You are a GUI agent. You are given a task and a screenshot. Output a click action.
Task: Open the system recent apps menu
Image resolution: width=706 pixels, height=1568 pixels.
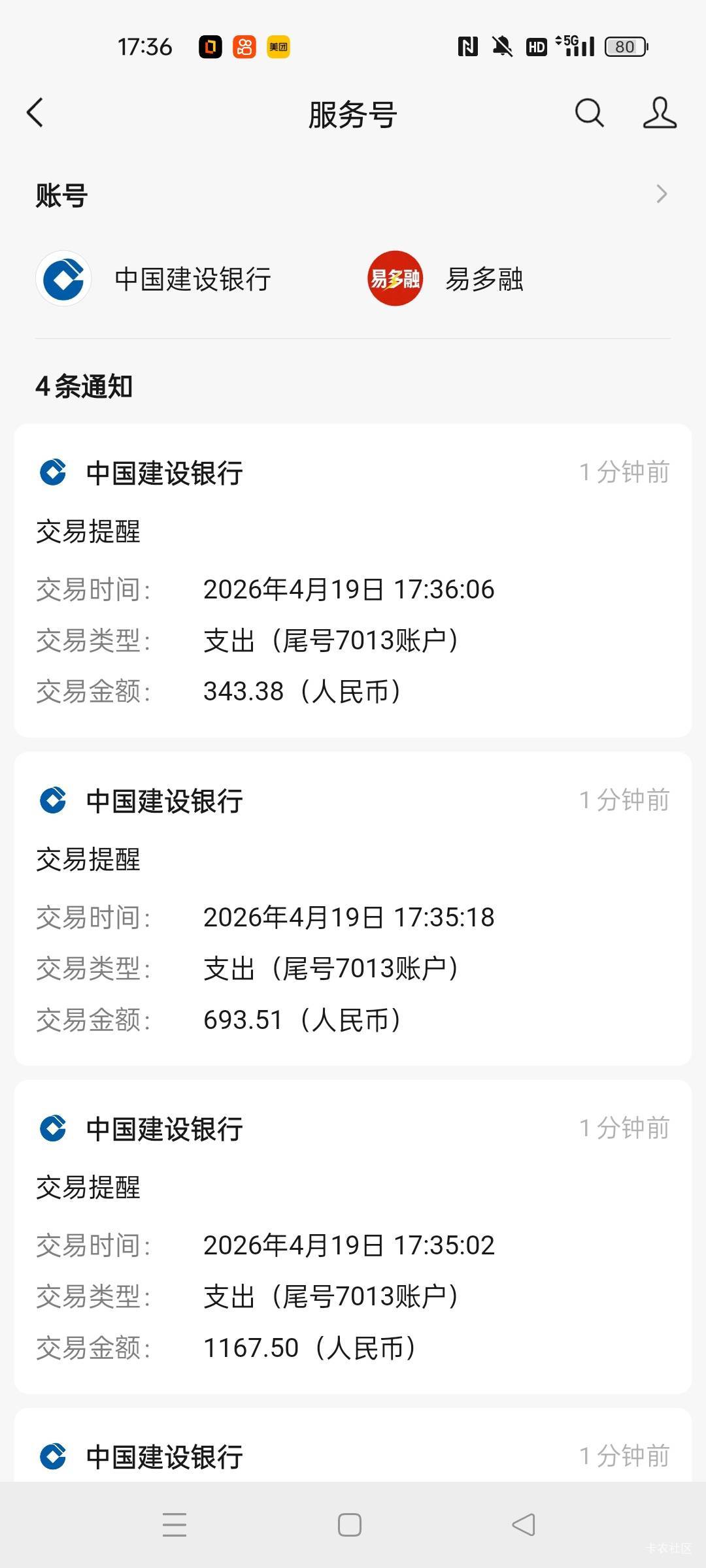(x=175, y=1525)
